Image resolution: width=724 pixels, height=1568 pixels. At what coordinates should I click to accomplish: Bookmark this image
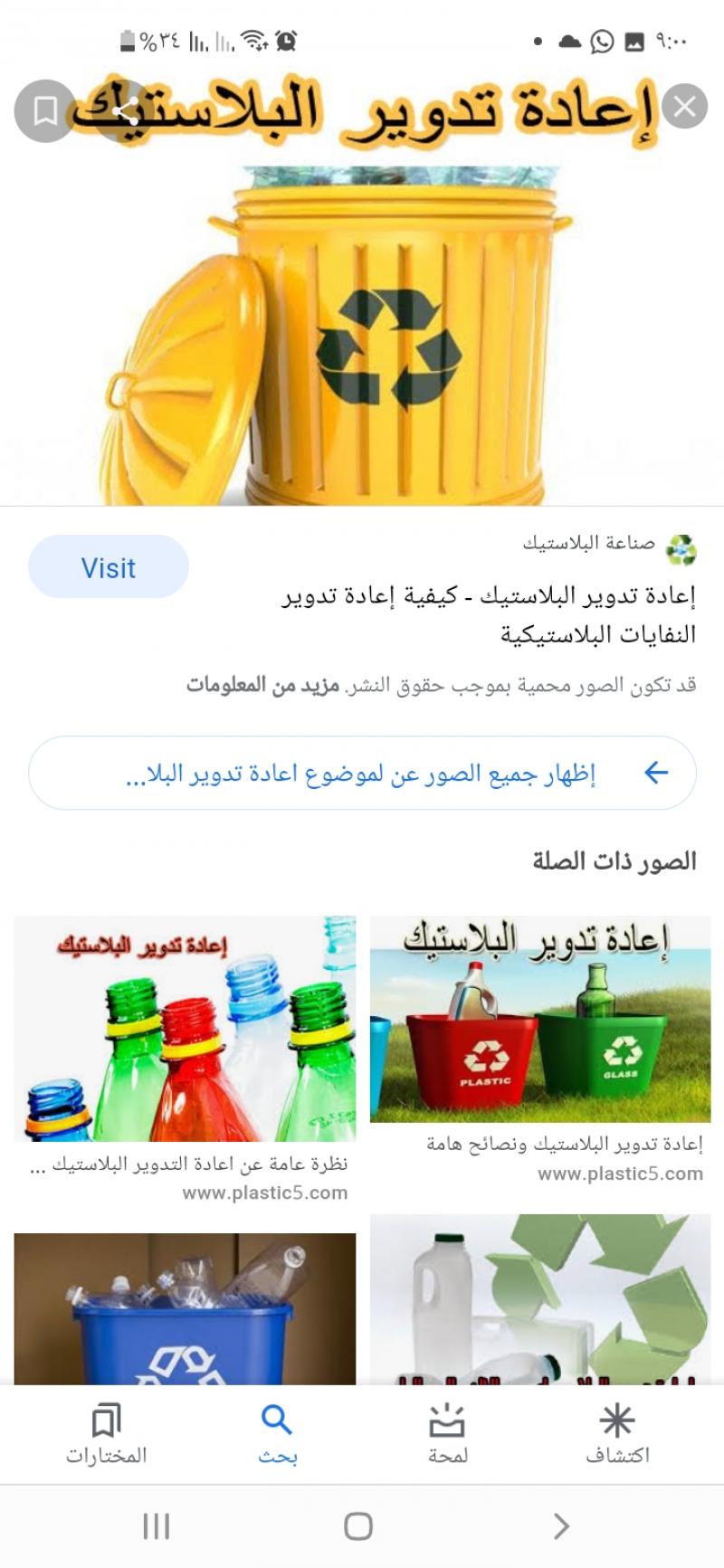[44, 110]
